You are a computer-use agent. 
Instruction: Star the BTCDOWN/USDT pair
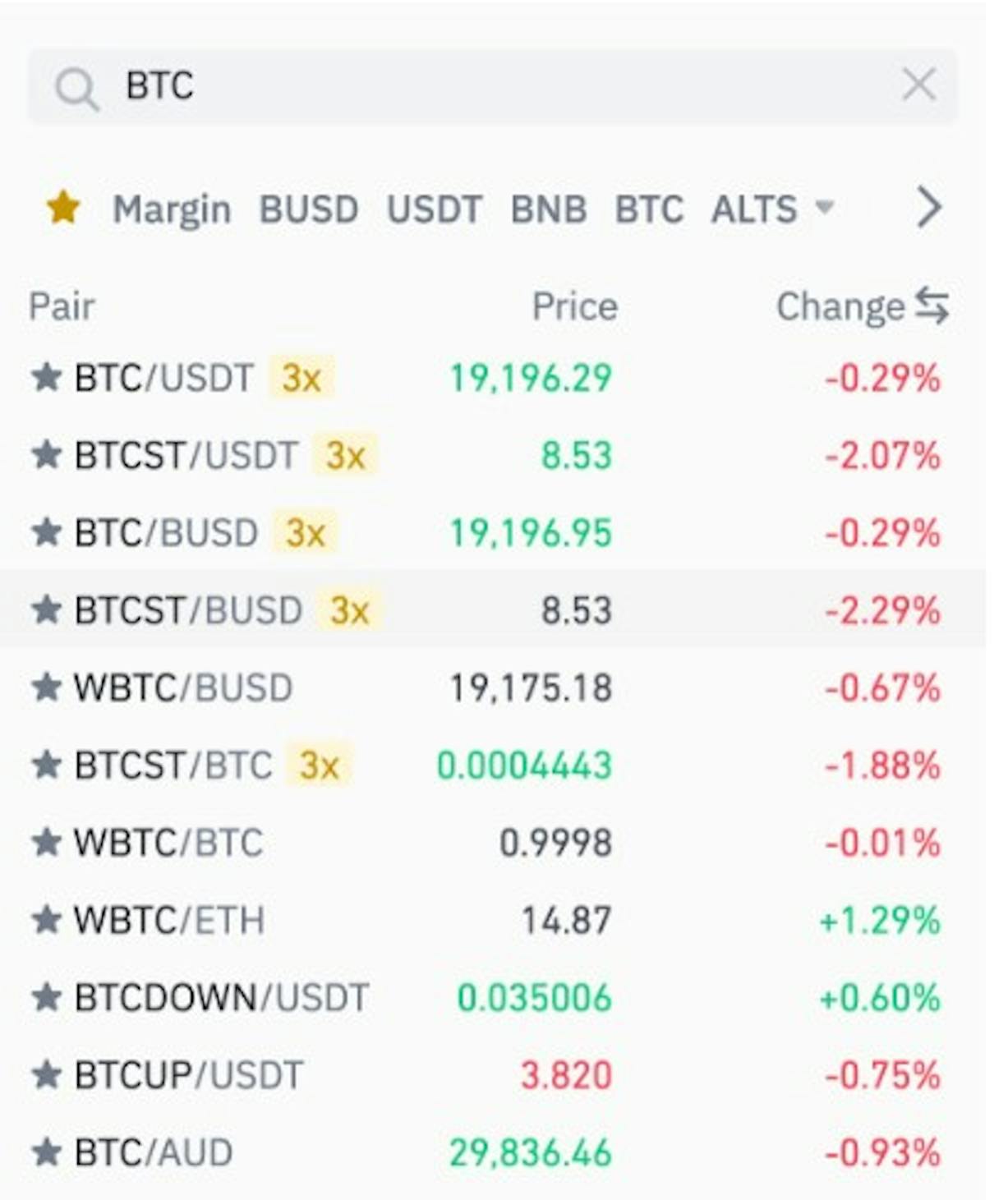coord(45,996)
